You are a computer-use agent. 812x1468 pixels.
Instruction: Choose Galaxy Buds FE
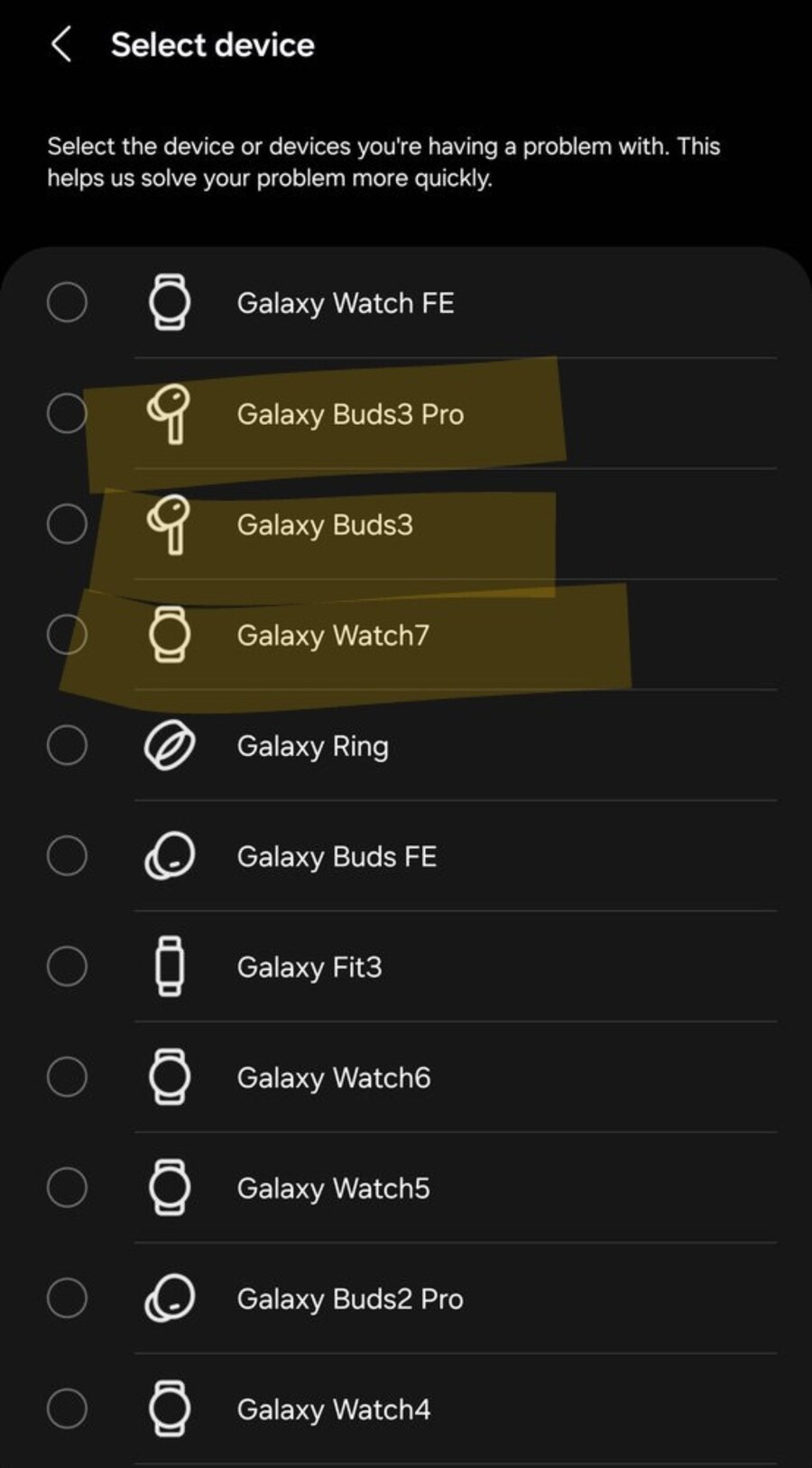pyautogui.click(x=67, y=856)
